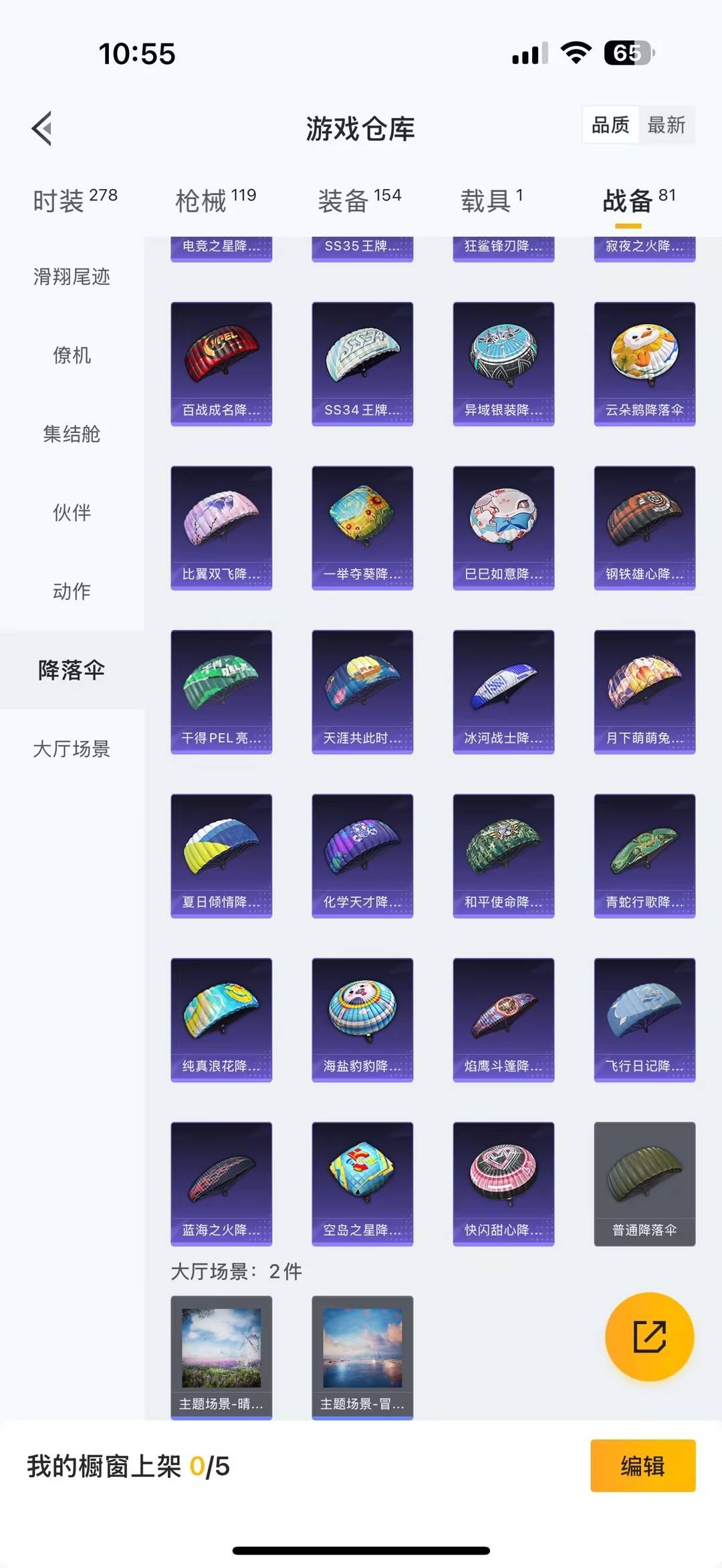The image size is (722, 1568).
Task: Open the 海盐豹豹降 parachute tile
Action: tap(362, 1020)
